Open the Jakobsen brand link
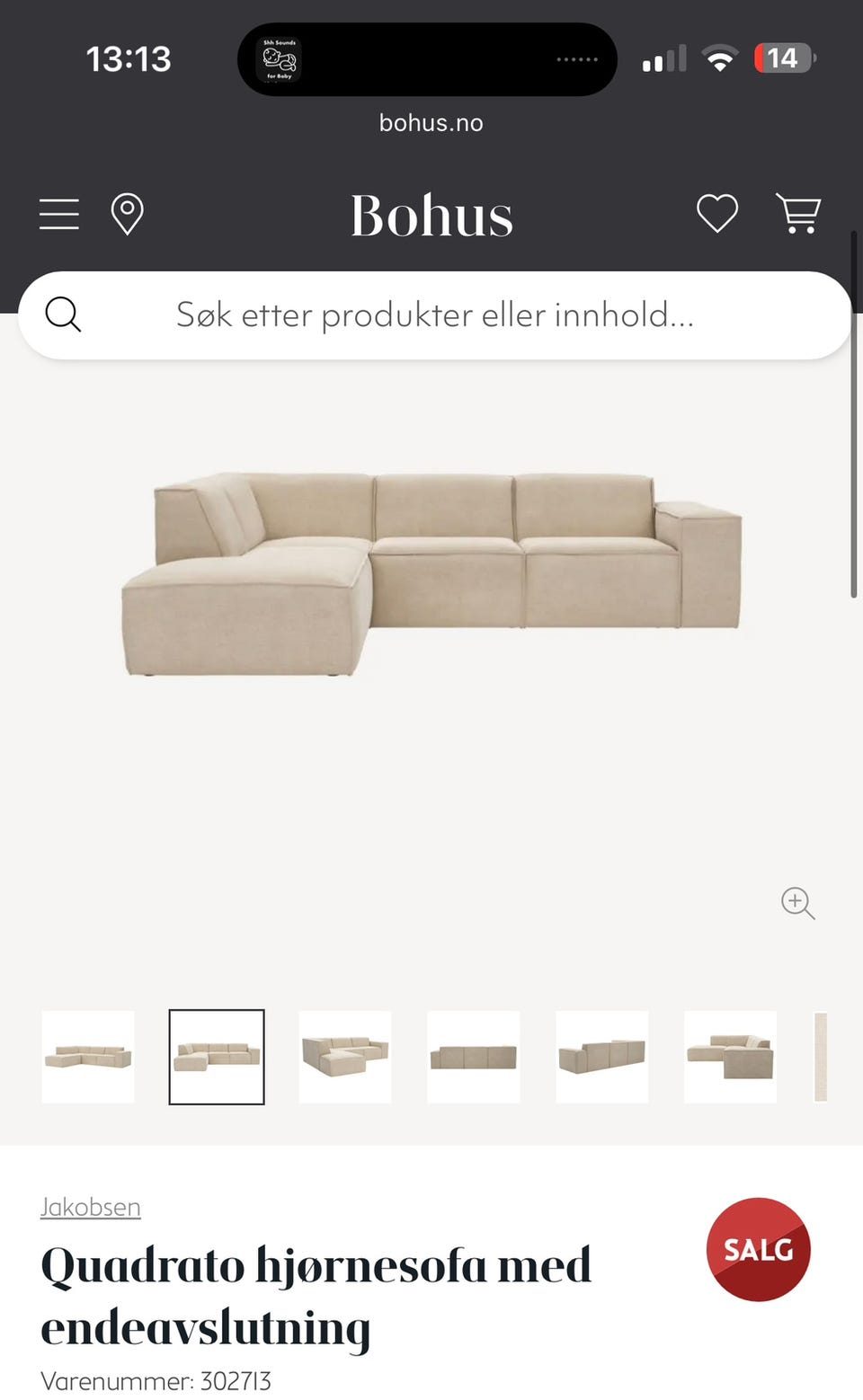 (x=90, y=1207)
